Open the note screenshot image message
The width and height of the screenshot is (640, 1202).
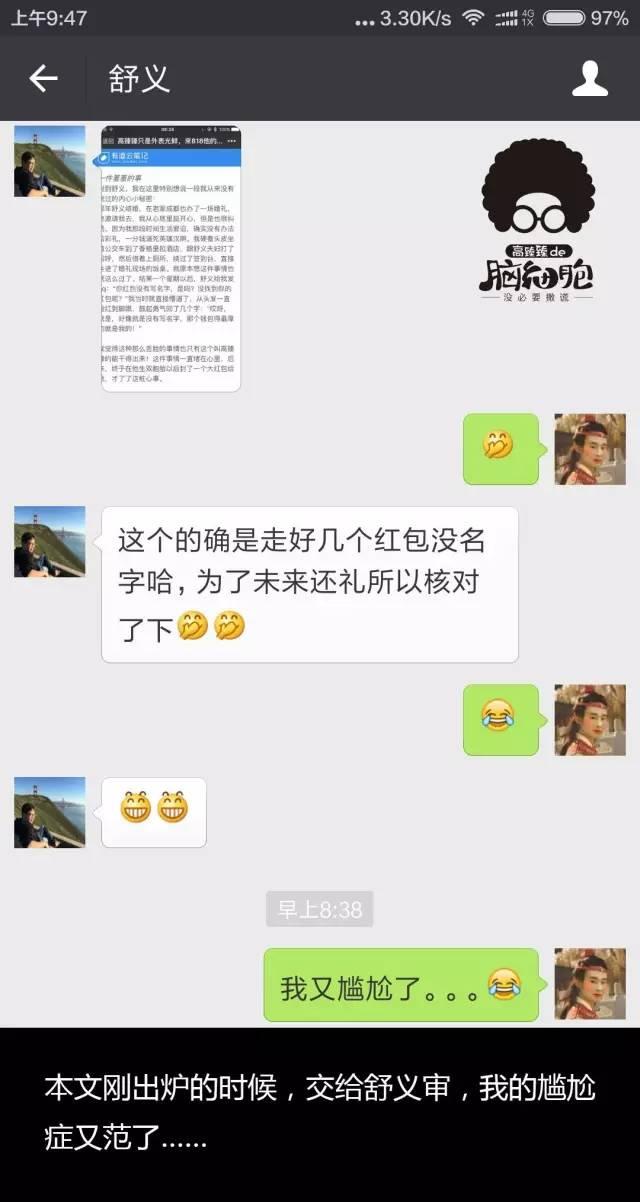(171, 258)
